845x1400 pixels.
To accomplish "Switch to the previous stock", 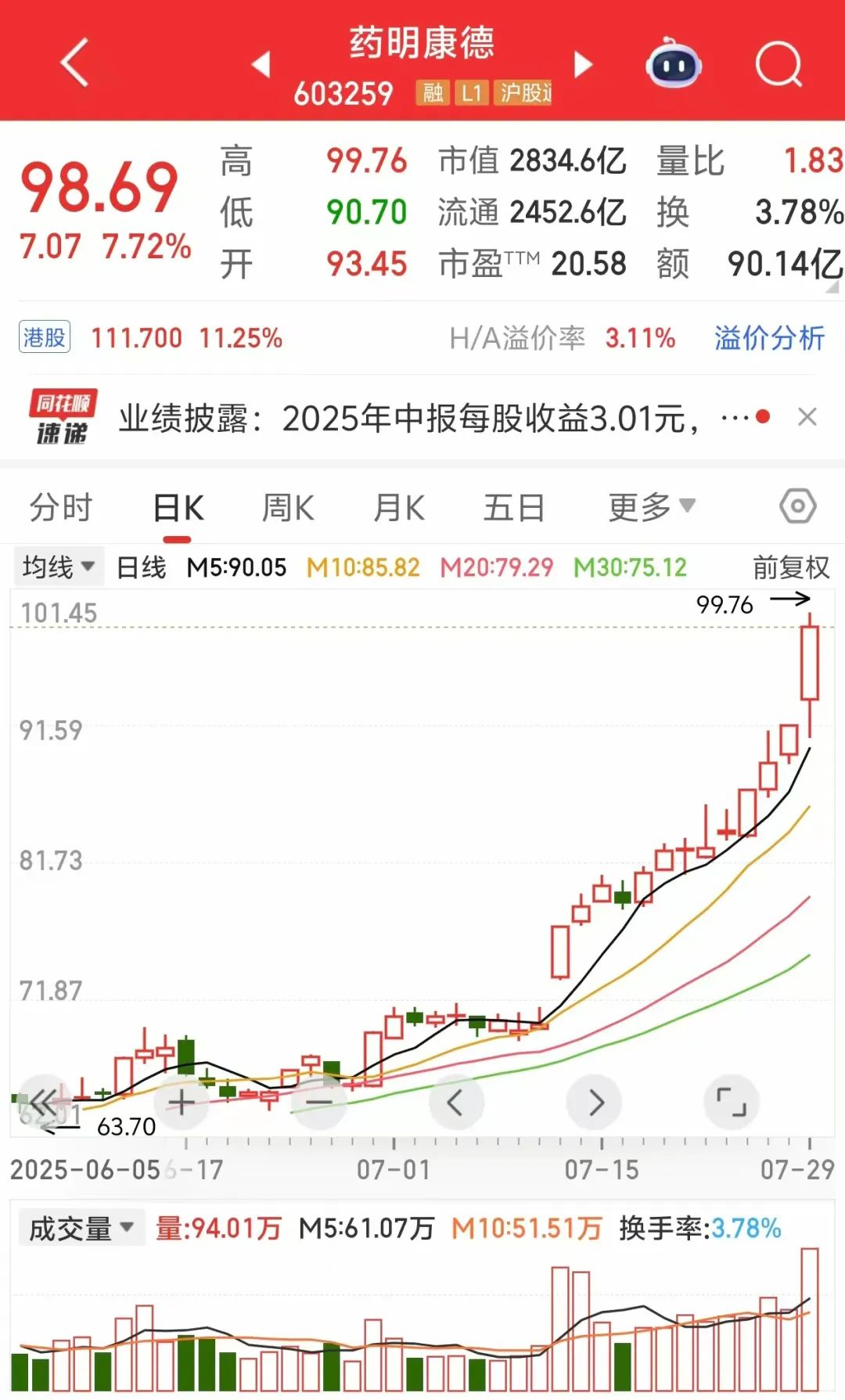I will (261, 63).
